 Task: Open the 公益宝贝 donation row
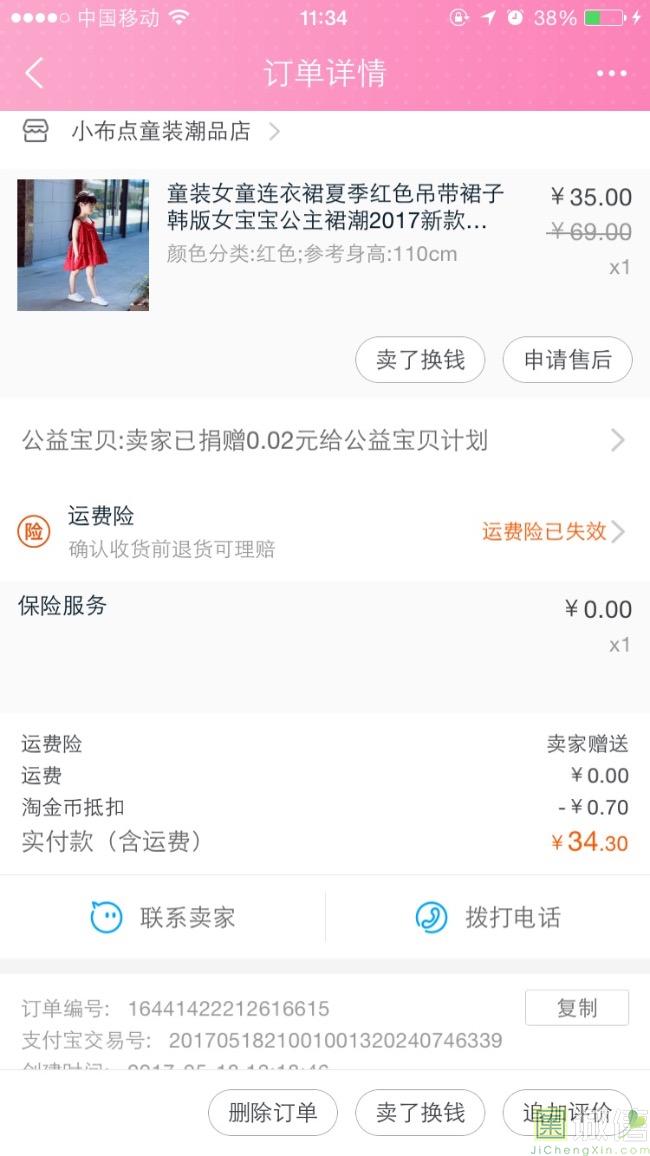point(325,440)
